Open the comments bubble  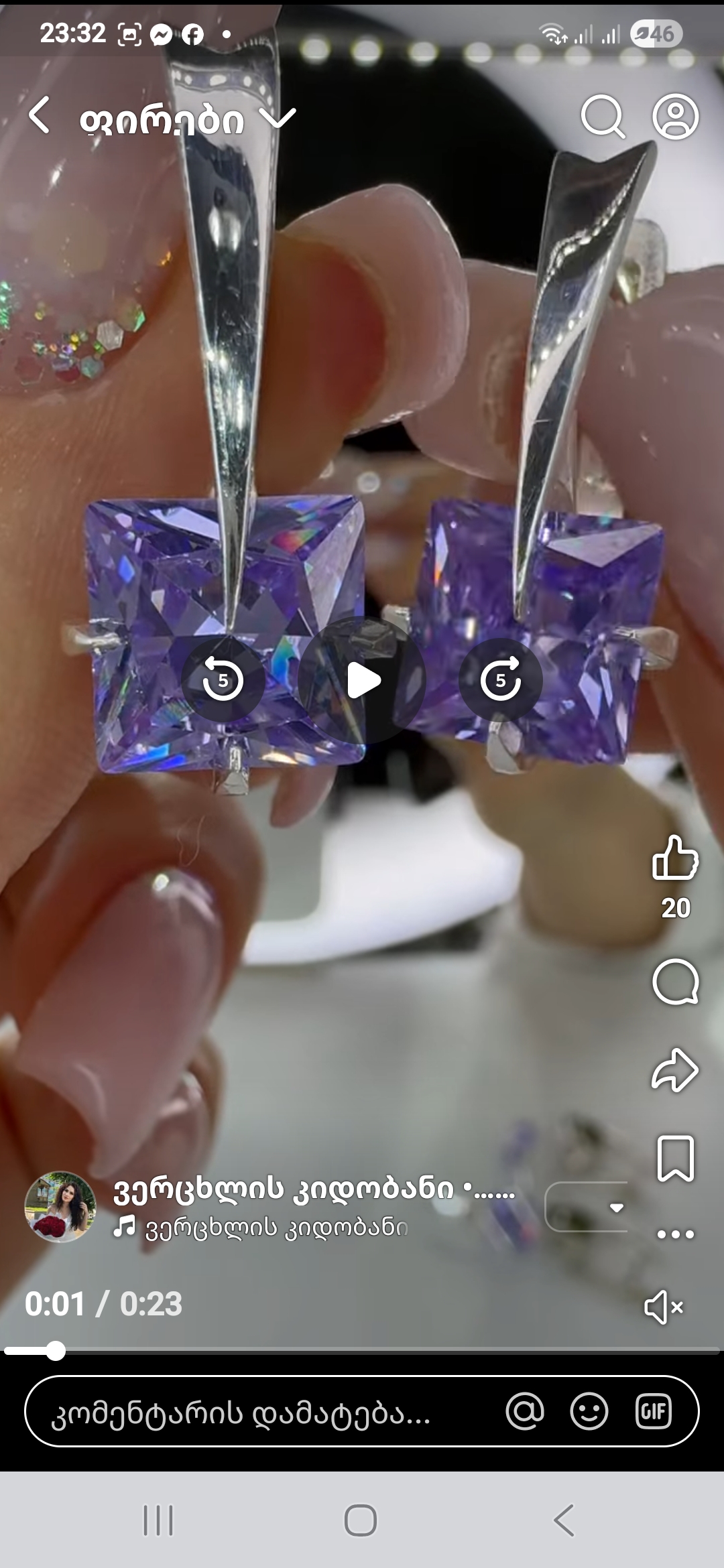675,982
